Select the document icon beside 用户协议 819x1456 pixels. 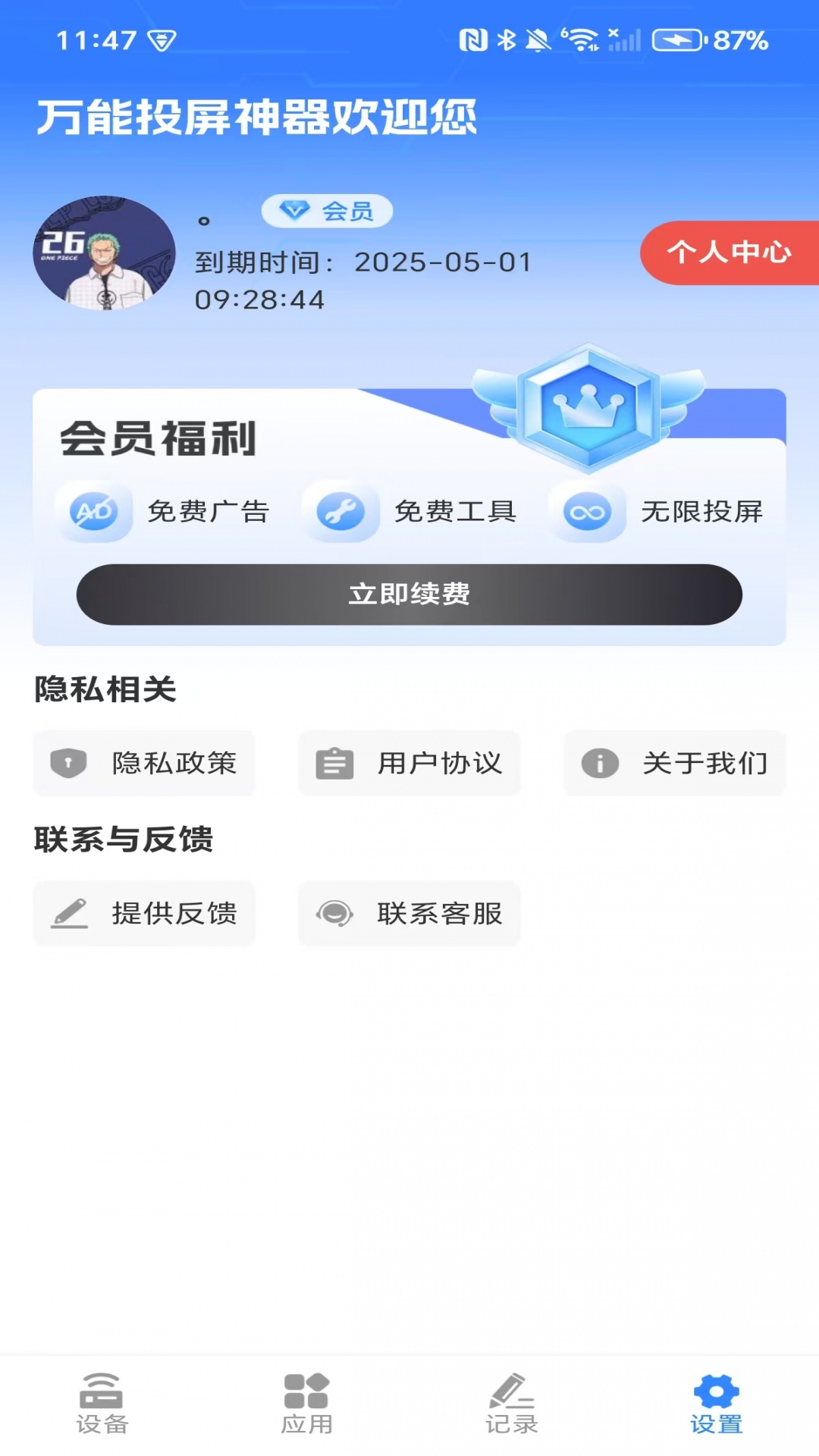coord(334,764)
